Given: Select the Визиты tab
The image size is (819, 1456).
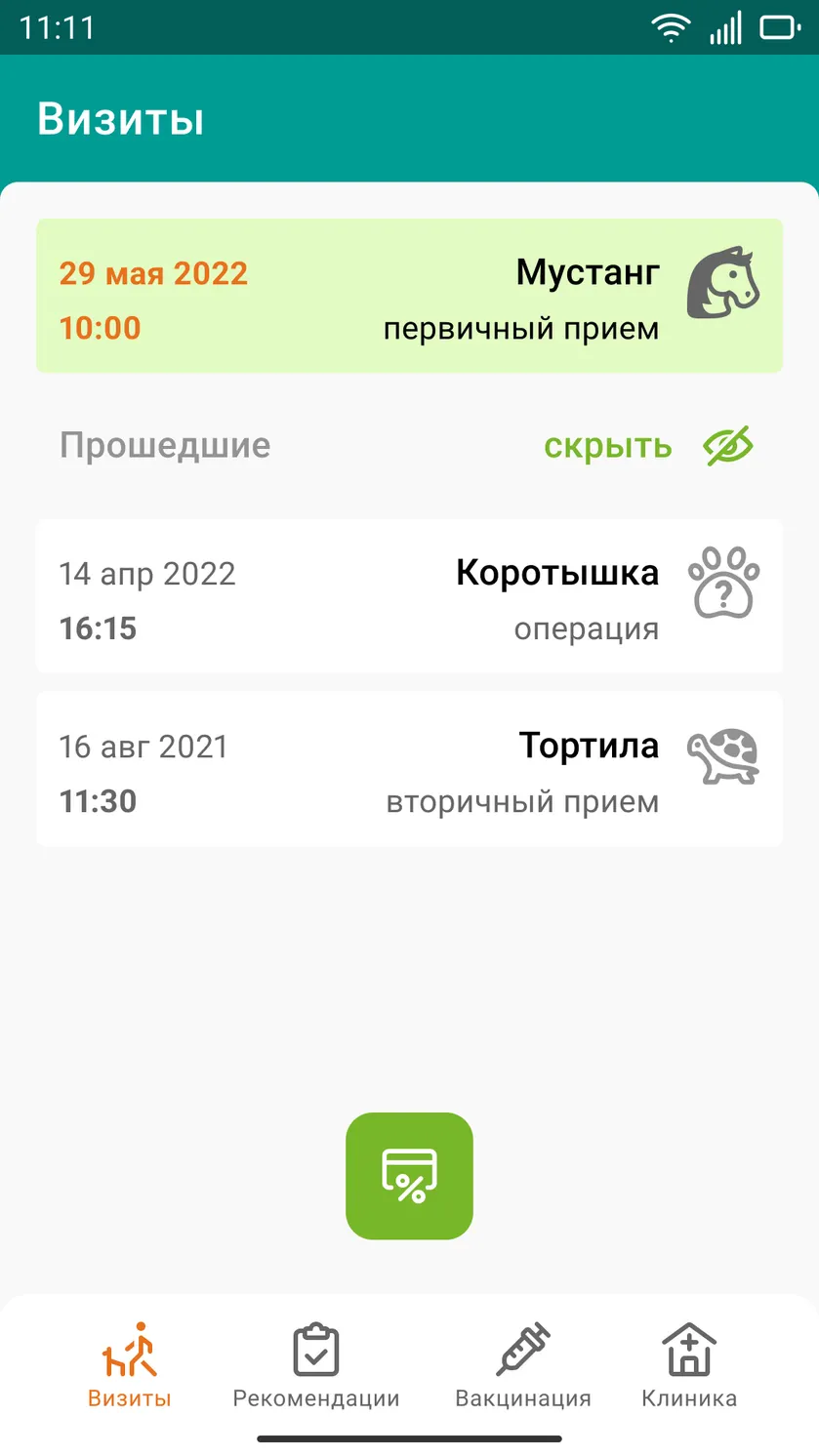Looking at the screenshot, I should [130, 1365].
